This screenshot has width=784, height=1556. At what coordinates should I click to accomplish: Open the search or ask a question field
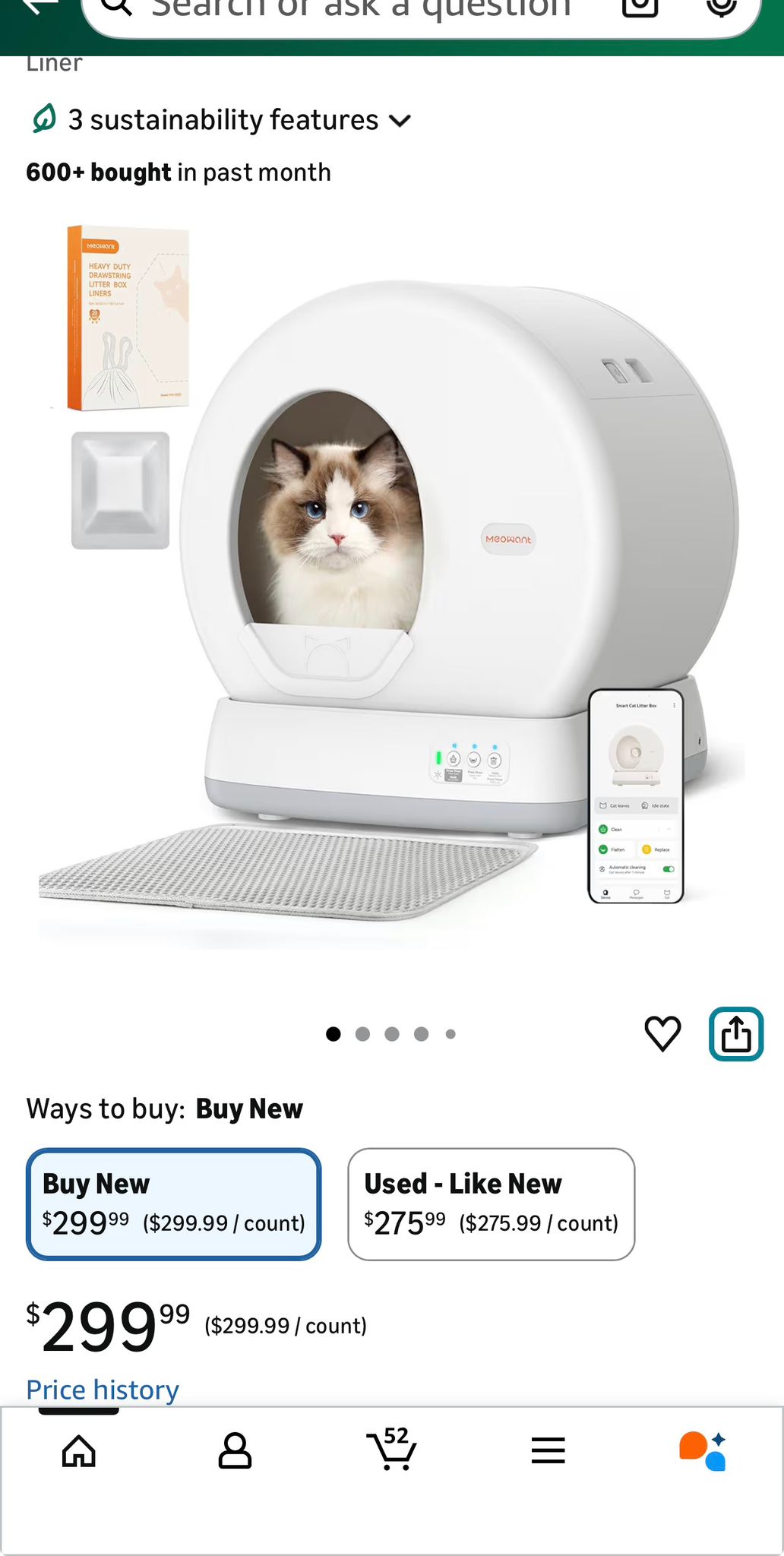[361, 9]
